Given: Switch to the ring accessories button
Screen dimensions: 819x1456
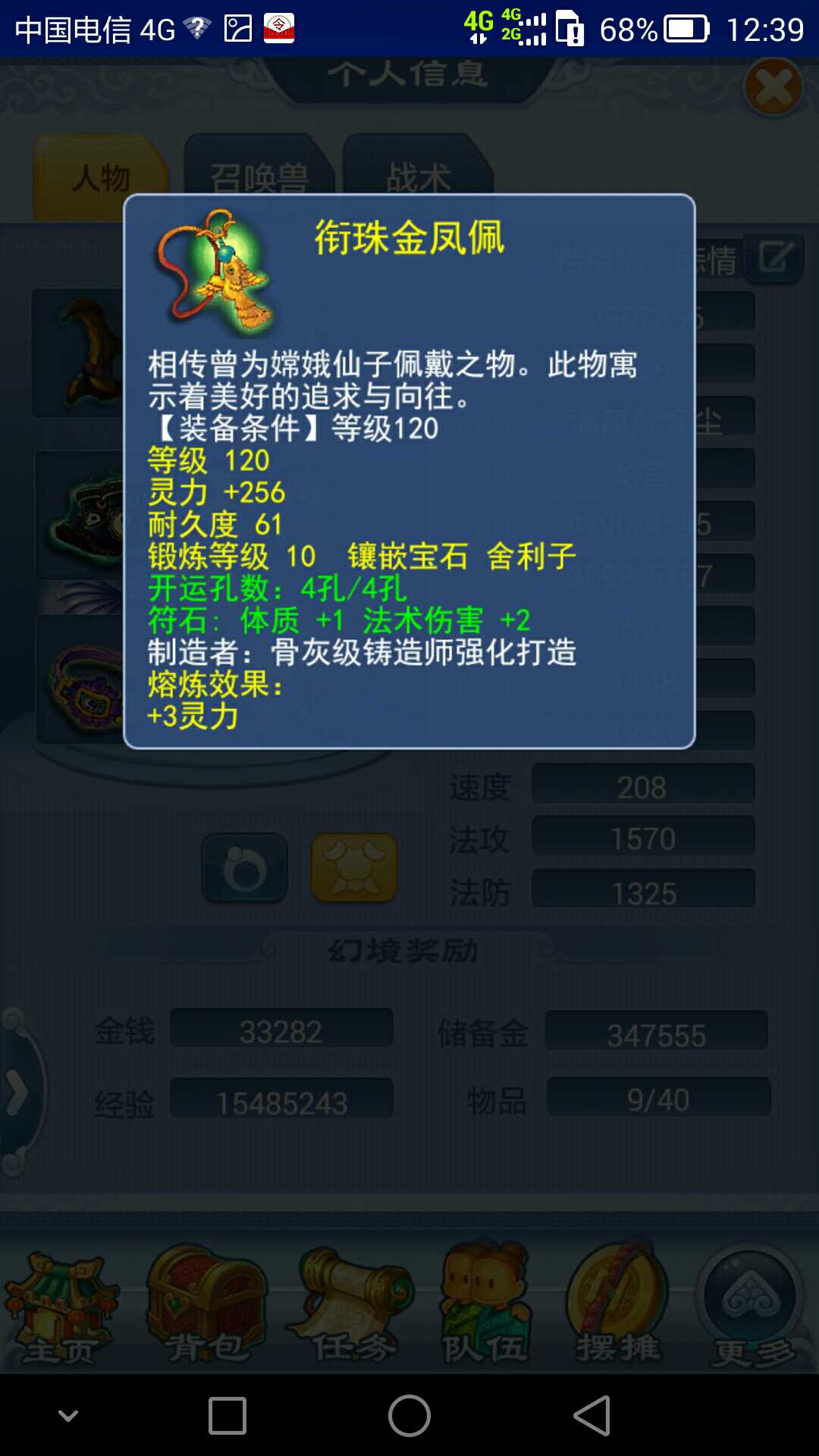Looking at the screenshot, I should [245, 868].
